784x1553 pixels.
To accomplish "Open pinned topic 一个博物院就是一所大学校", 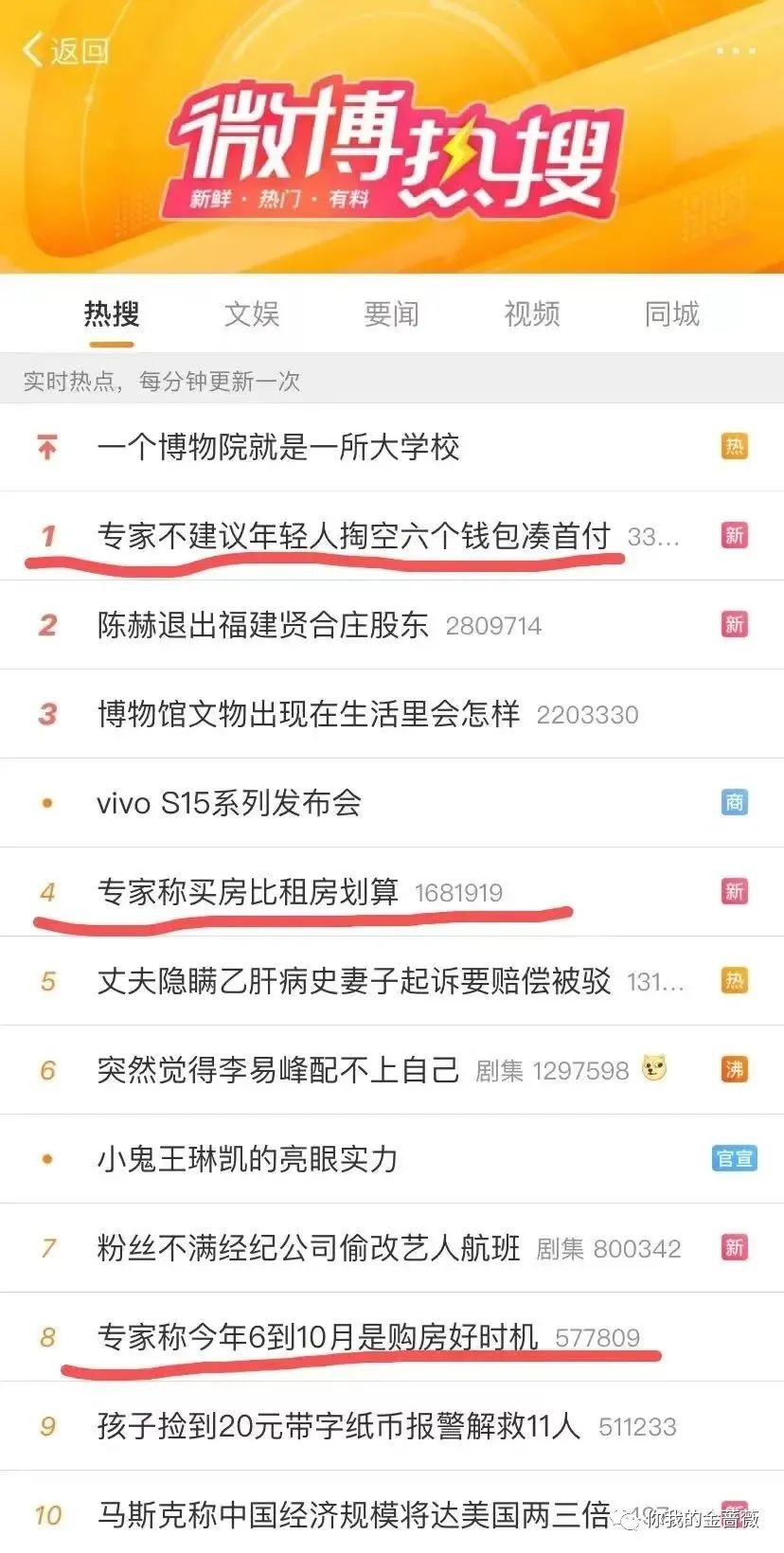I will tap(278, 447).
